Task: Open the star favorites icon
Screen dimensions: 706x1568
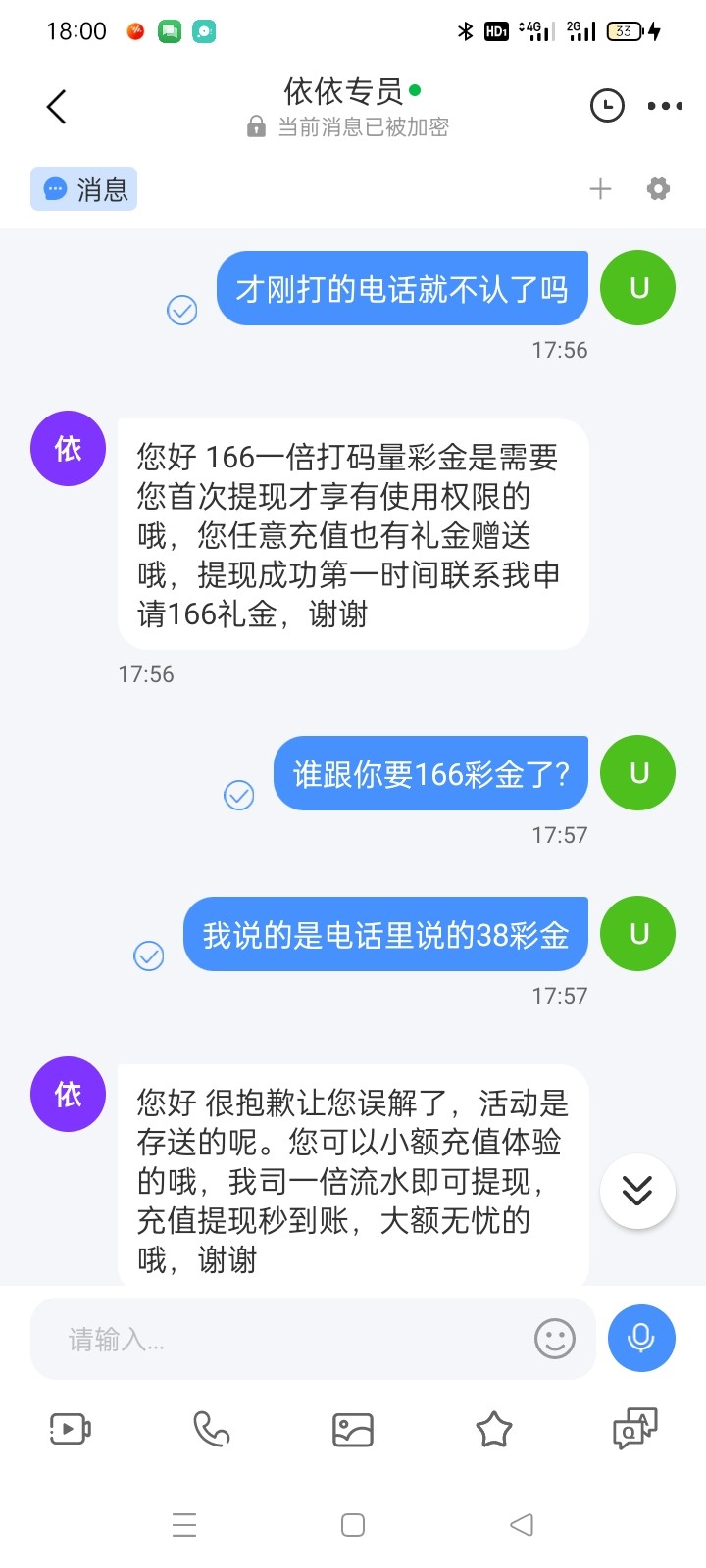Action: pyautogui.click(x=494, y=1430)
